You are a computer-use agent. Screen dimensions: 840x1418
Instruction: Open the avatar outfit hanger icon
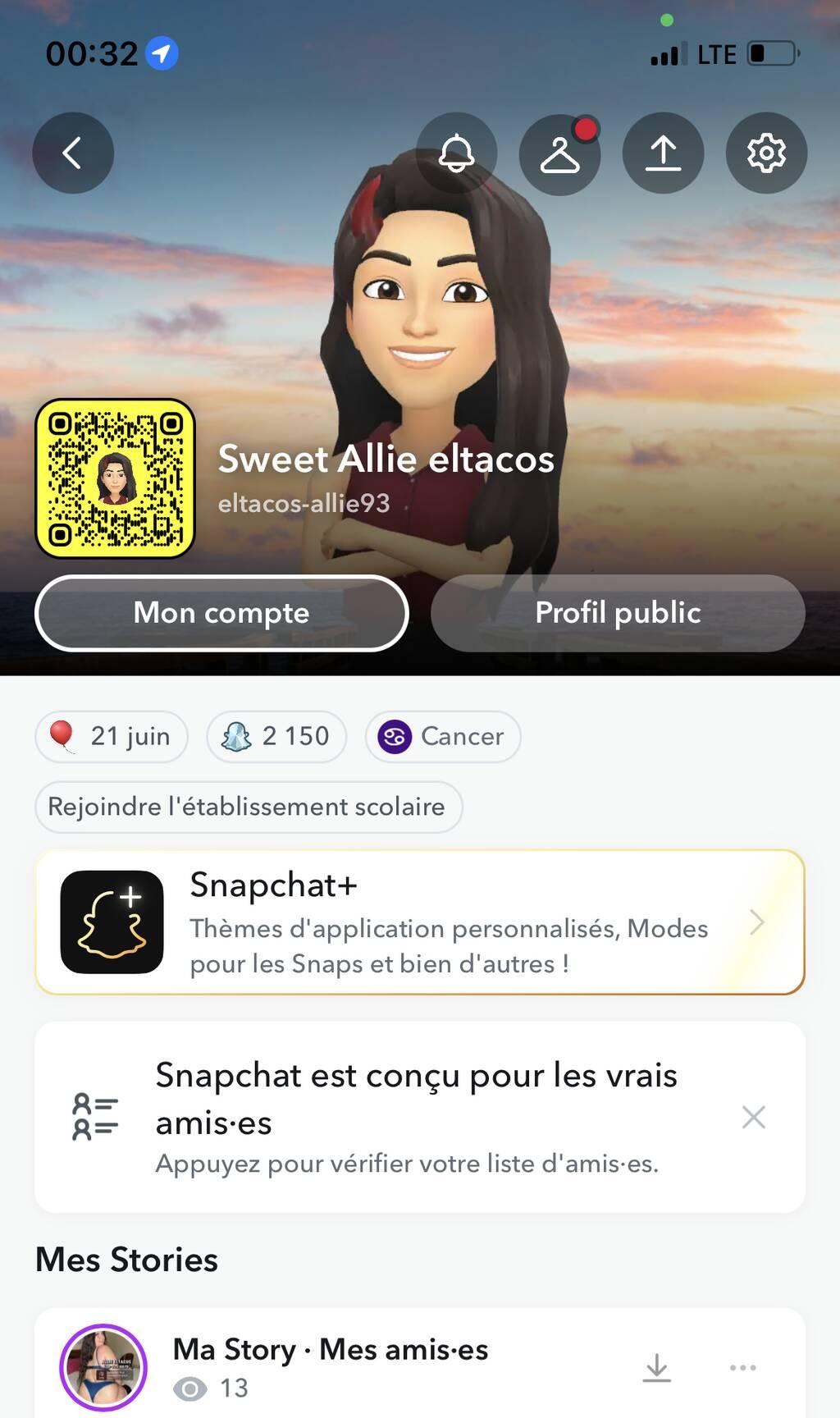tap(560, 153)
